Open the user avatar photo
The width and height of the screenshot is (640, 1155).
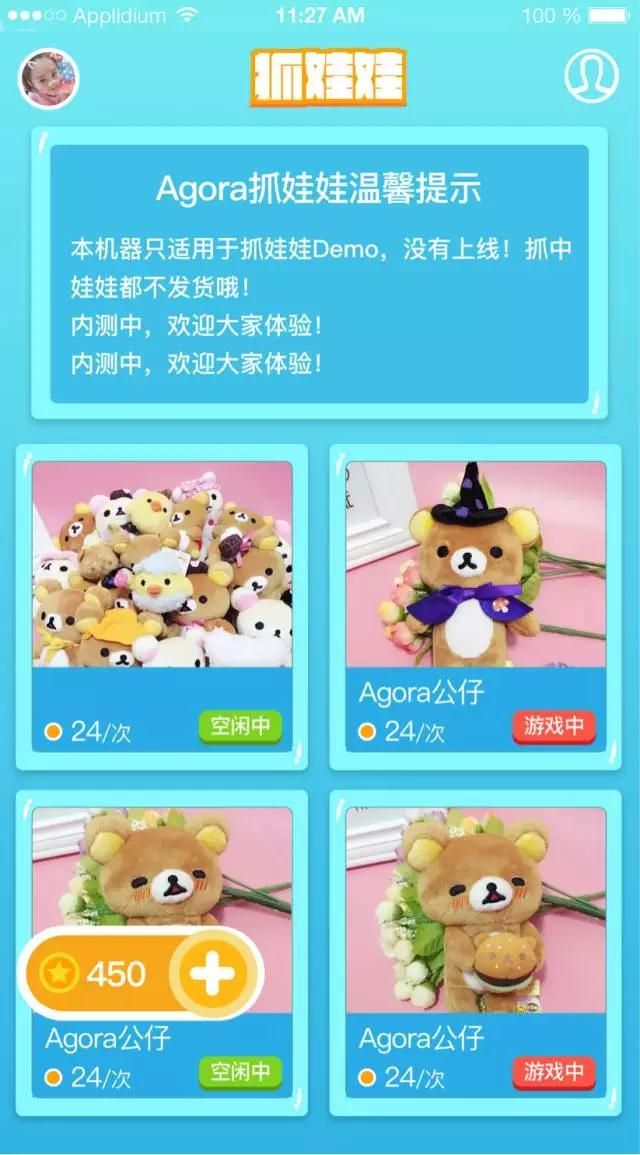click(x=48, y=77)
